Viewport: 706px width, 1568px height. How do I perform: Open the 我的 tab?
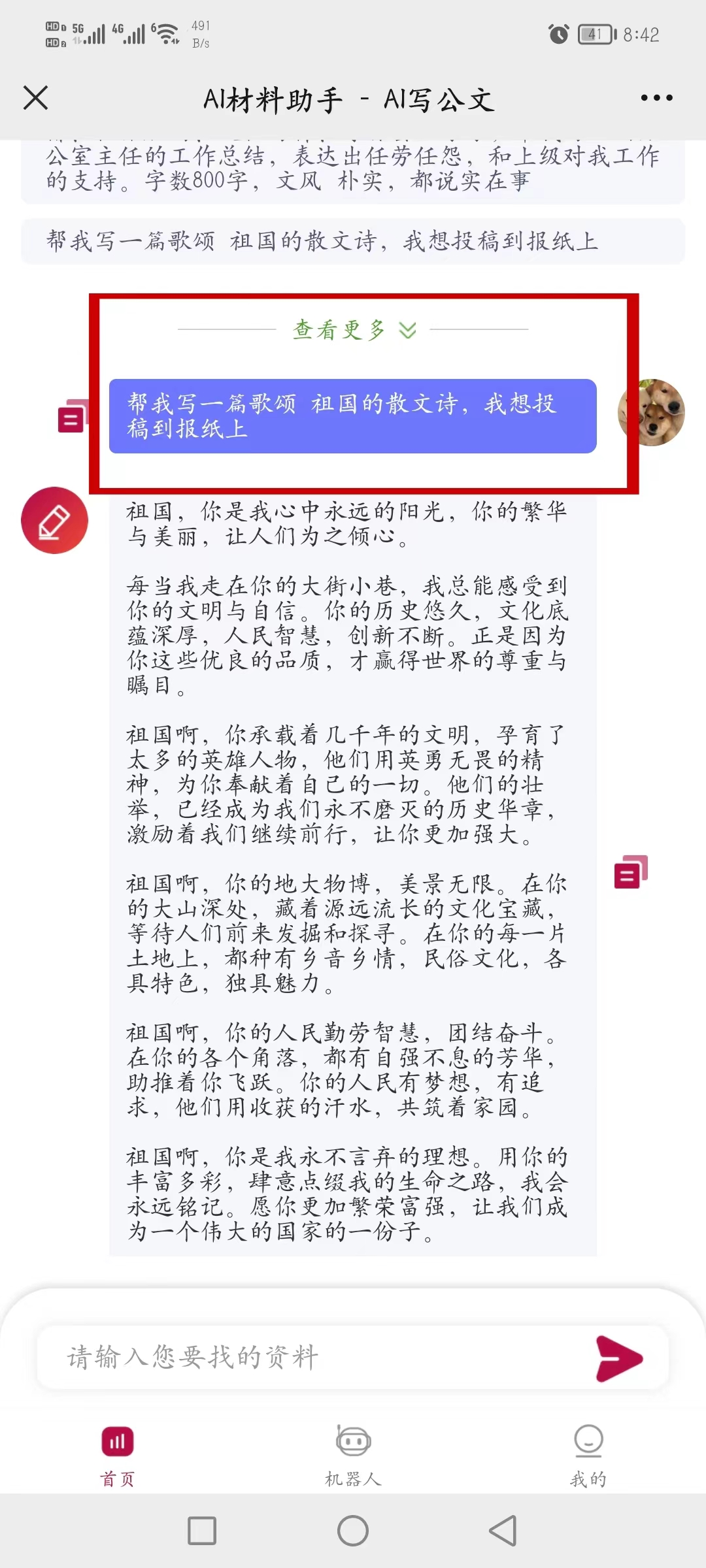click(588, 1455)
